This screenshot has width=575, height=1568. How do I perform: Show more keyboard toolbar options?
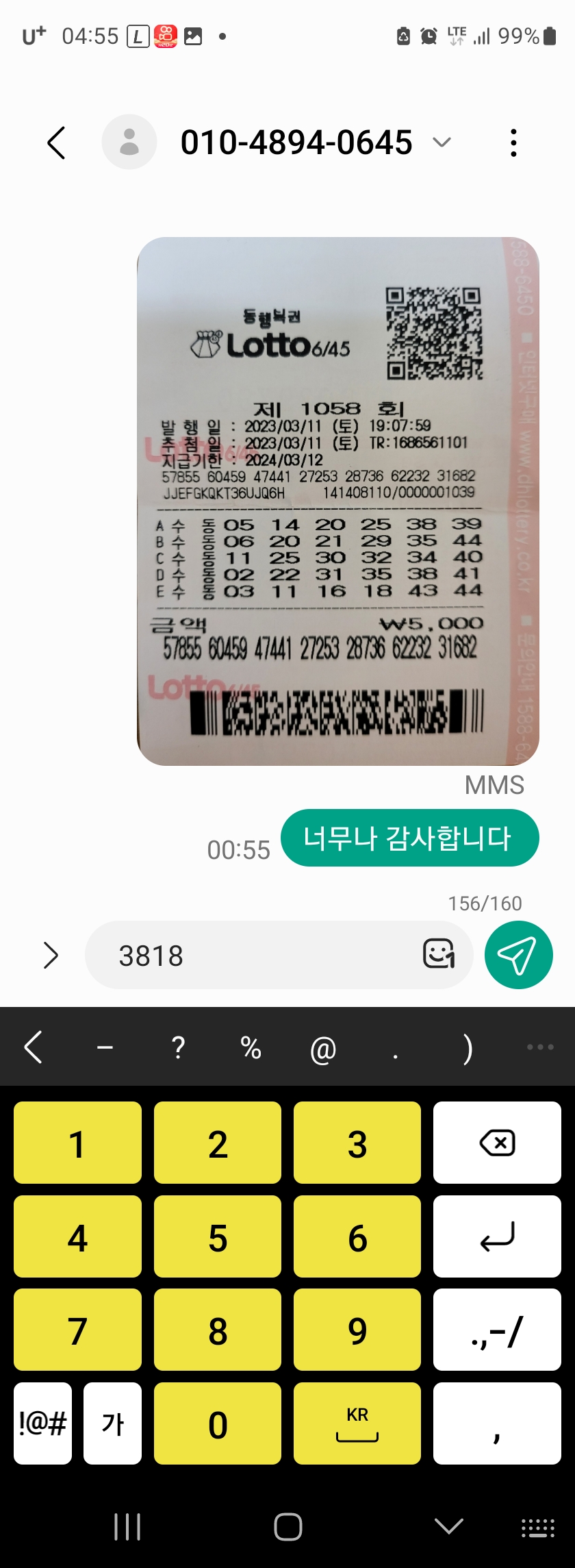[x=540, y=1047]
